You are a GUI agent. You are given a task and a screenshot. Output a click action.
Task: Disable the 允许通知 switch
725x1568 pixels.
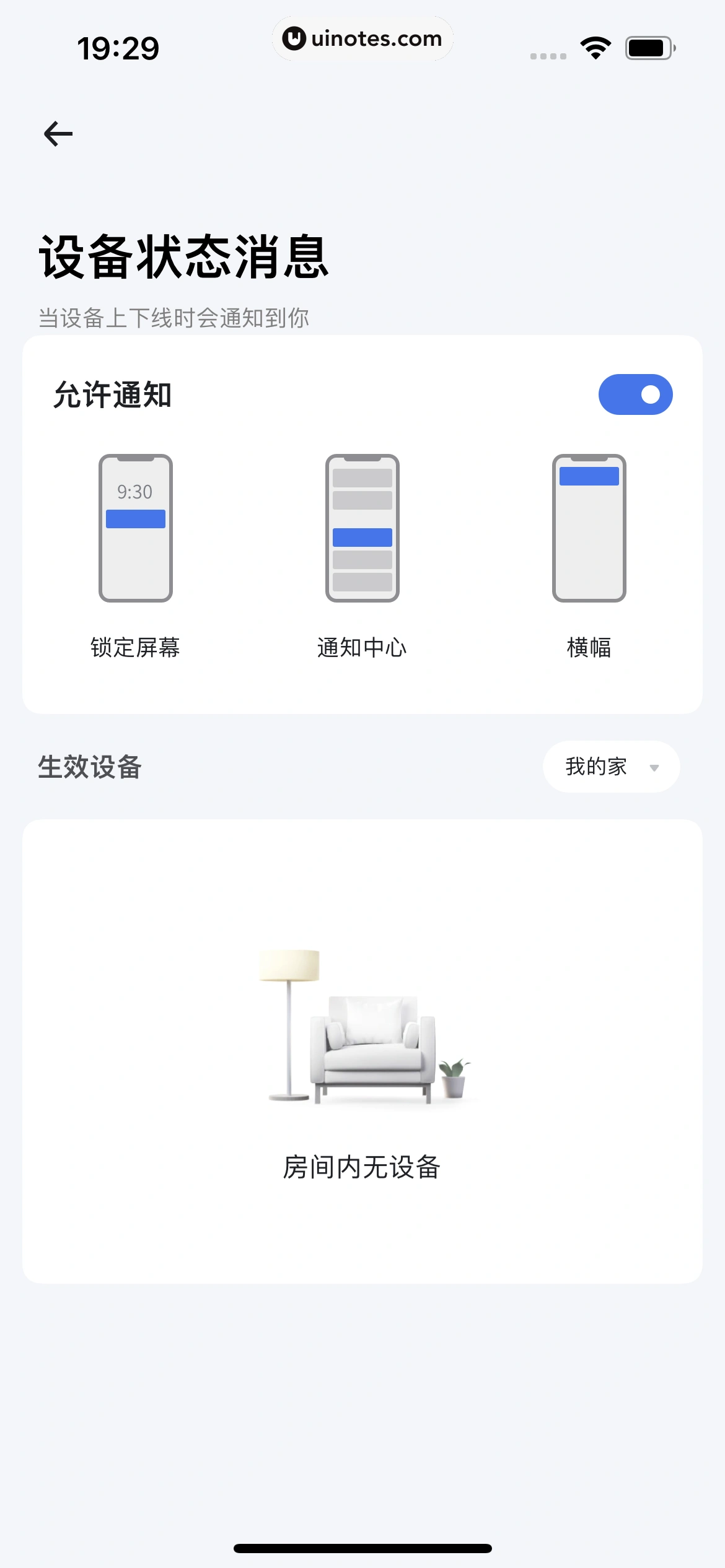[x=635, y=394]
